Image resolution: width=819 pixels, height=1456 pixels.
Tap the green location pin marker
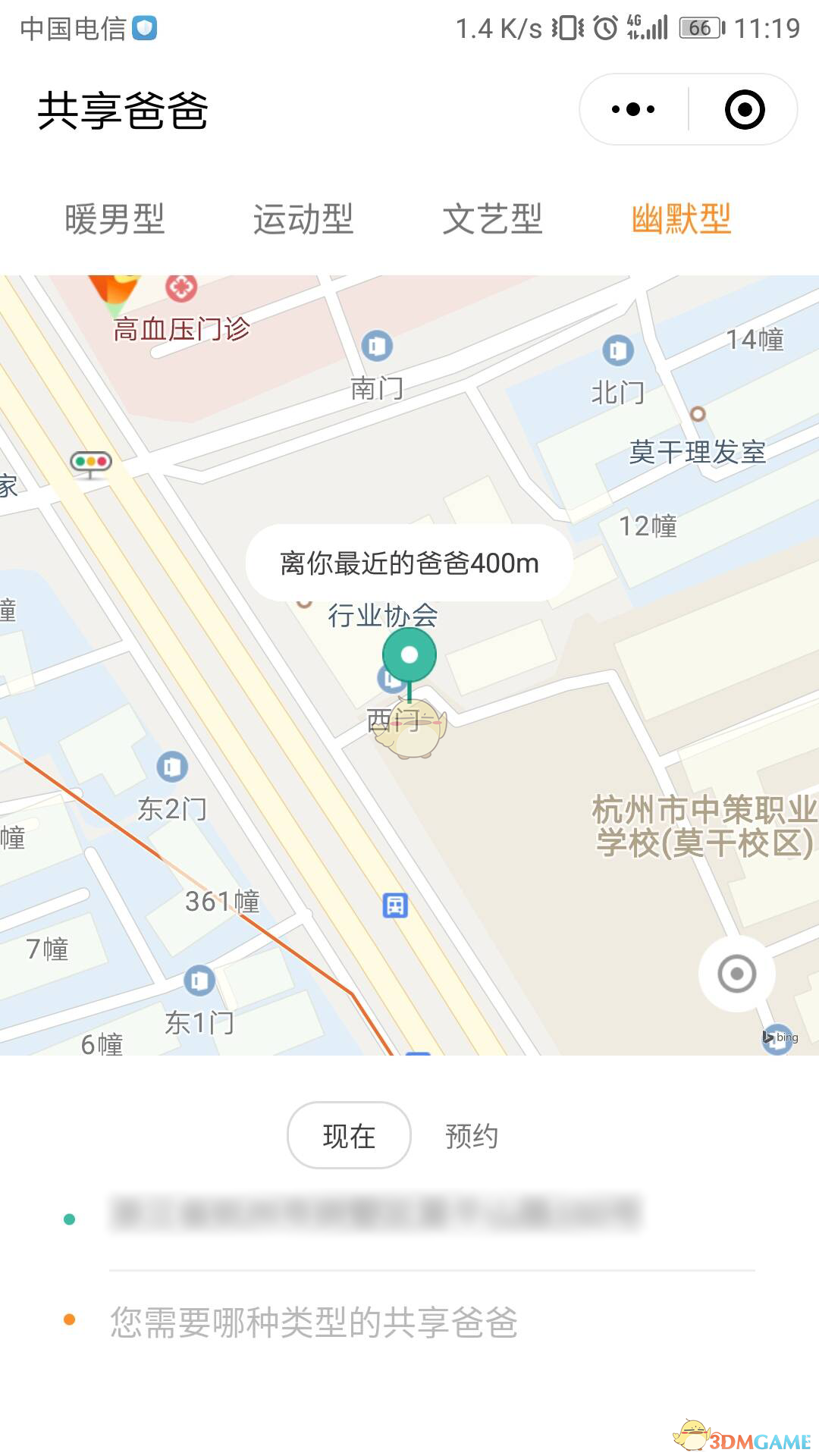point(409,656)
